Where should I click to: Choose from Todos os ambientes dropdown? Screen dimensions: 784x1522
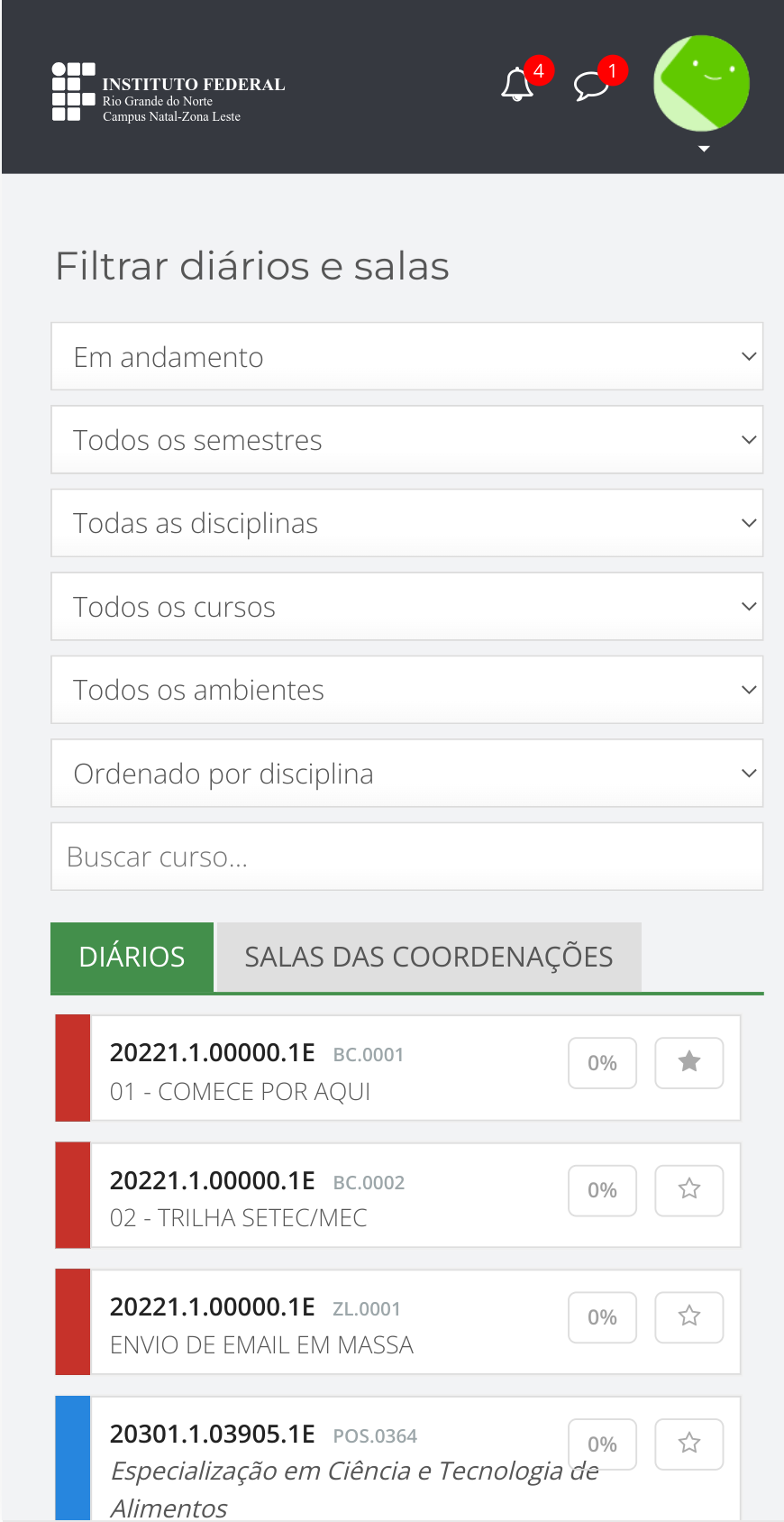tap(406, 690)
